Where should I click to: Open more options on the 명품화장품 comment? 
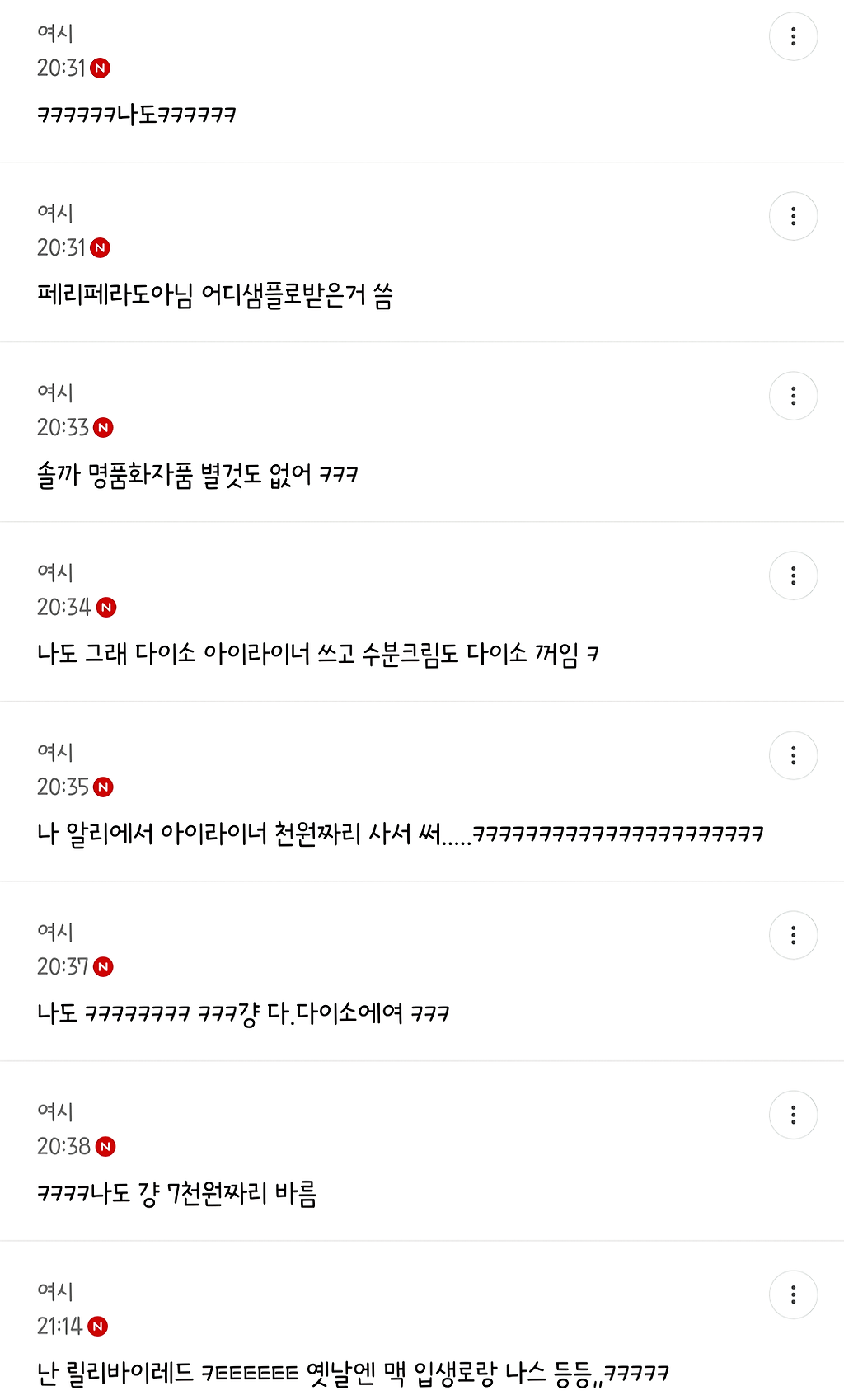[793, 396]
